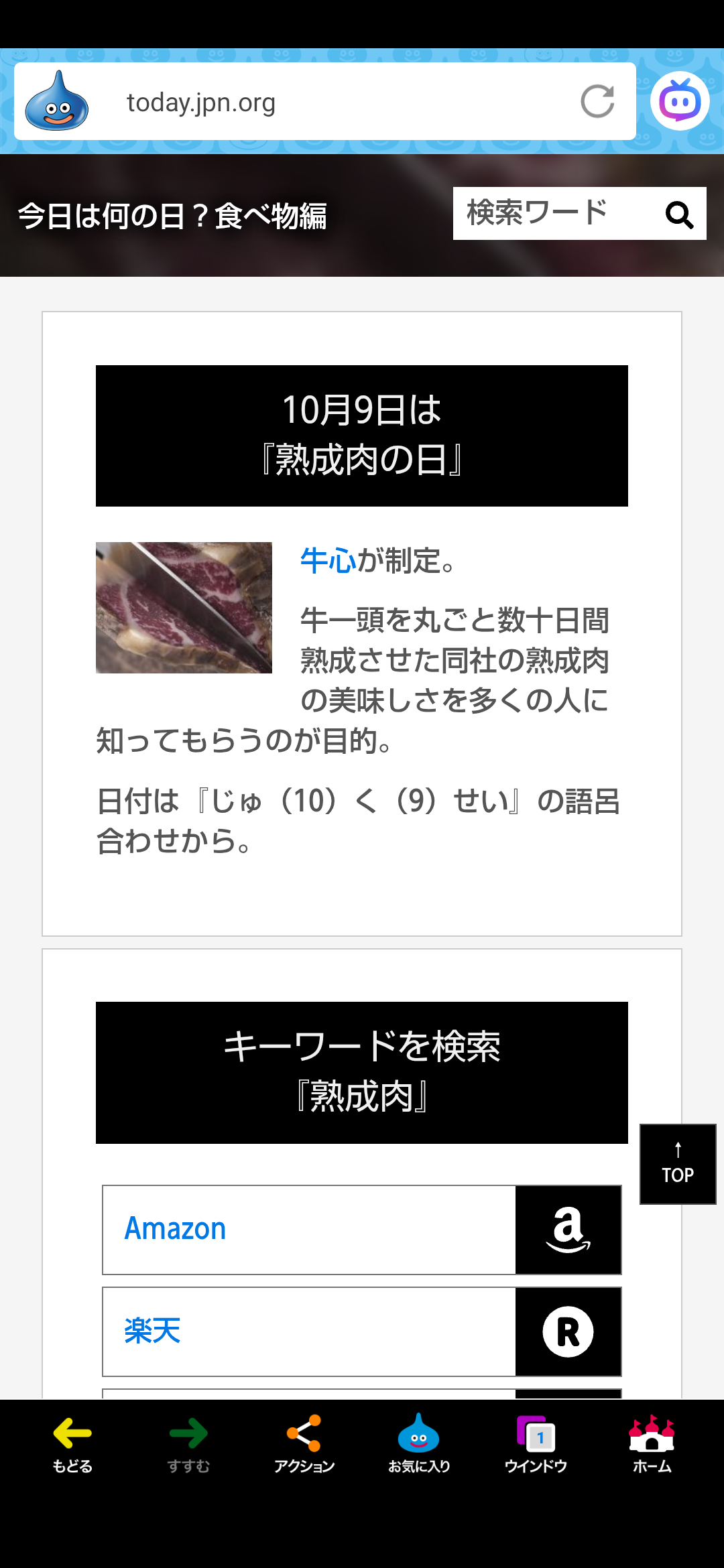Open the ウインドウ tab switcher
Viewport: 724px width, 1568px height.
(536, 1444)
